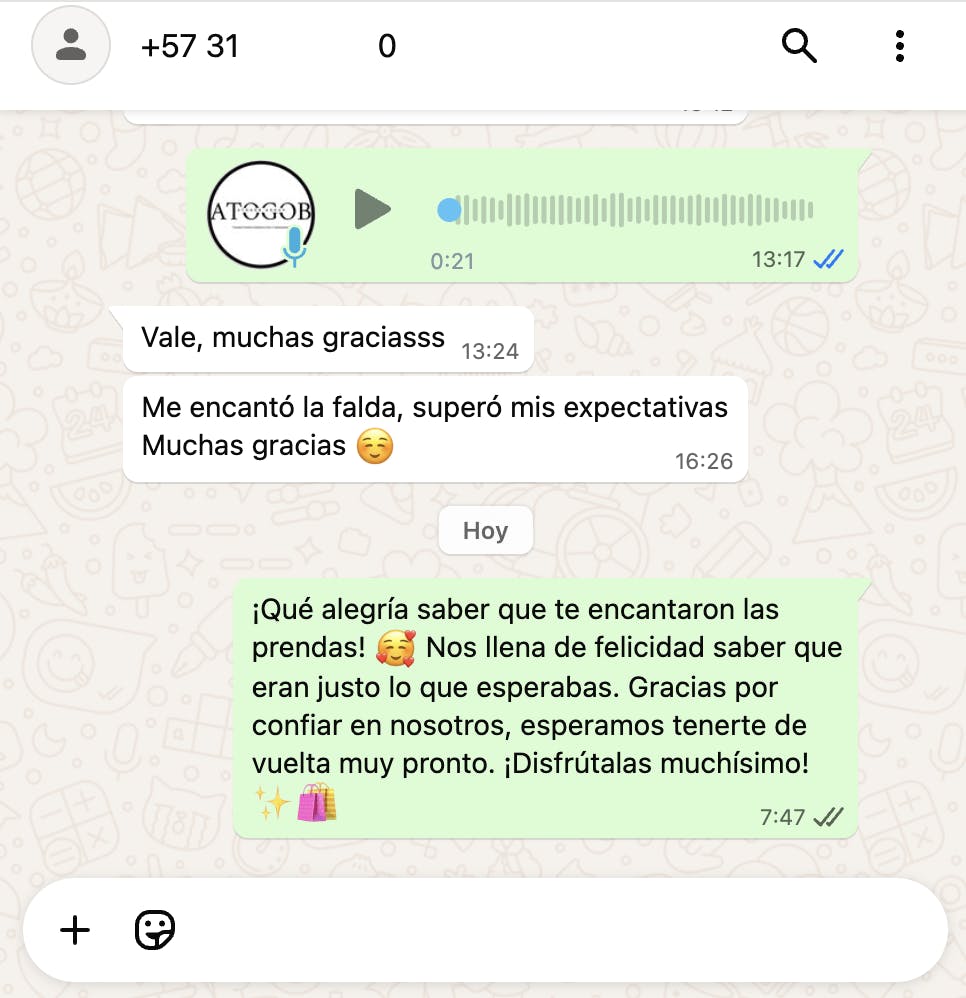
Task: Open contact info for +57 number
Action: (268, 46)
